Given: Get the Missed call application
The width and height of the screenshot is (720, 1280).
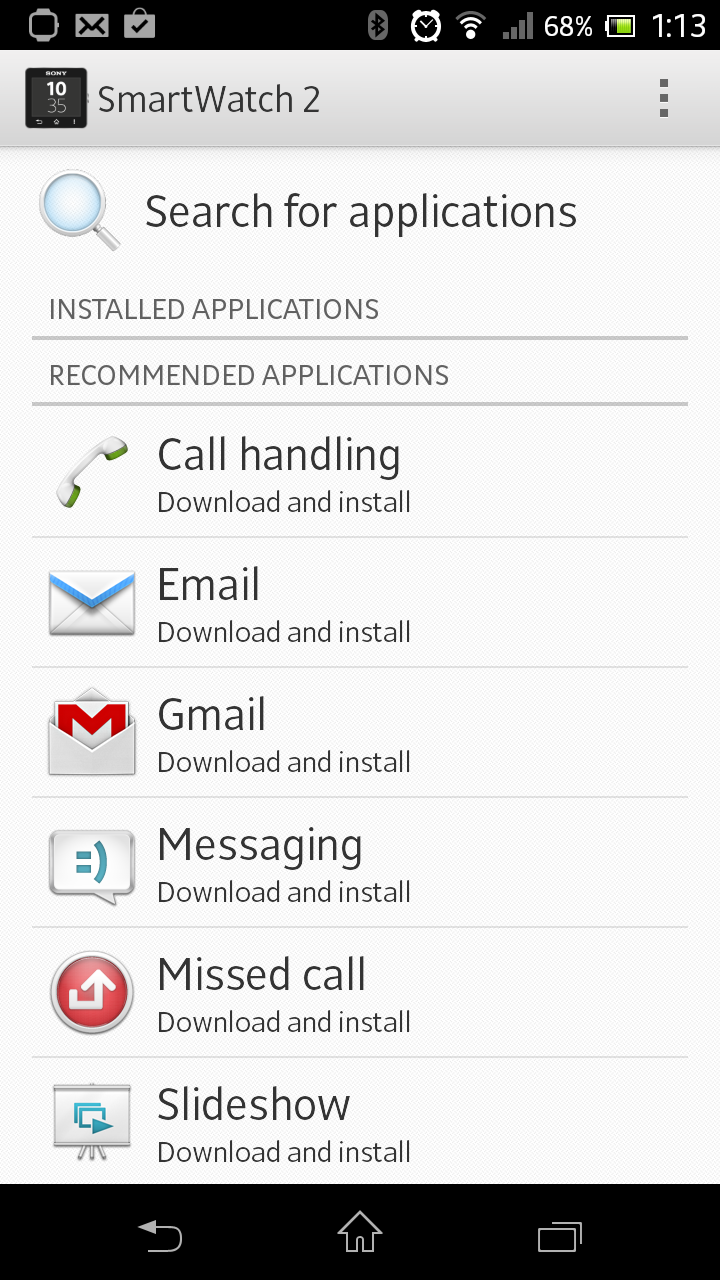Looking at the screenshot, I should tap(360, 993).
